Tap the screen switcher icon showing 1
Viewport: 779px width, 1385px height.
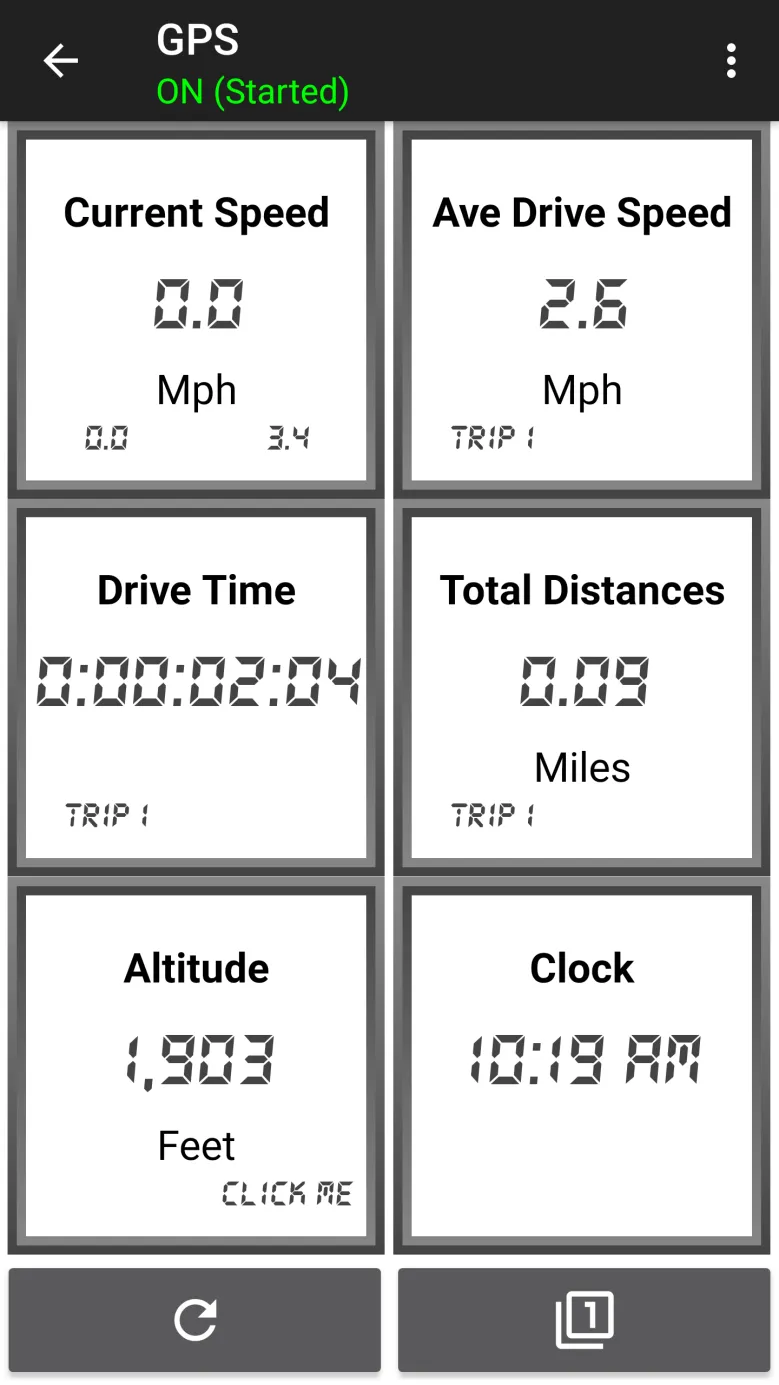(583, 1320)
